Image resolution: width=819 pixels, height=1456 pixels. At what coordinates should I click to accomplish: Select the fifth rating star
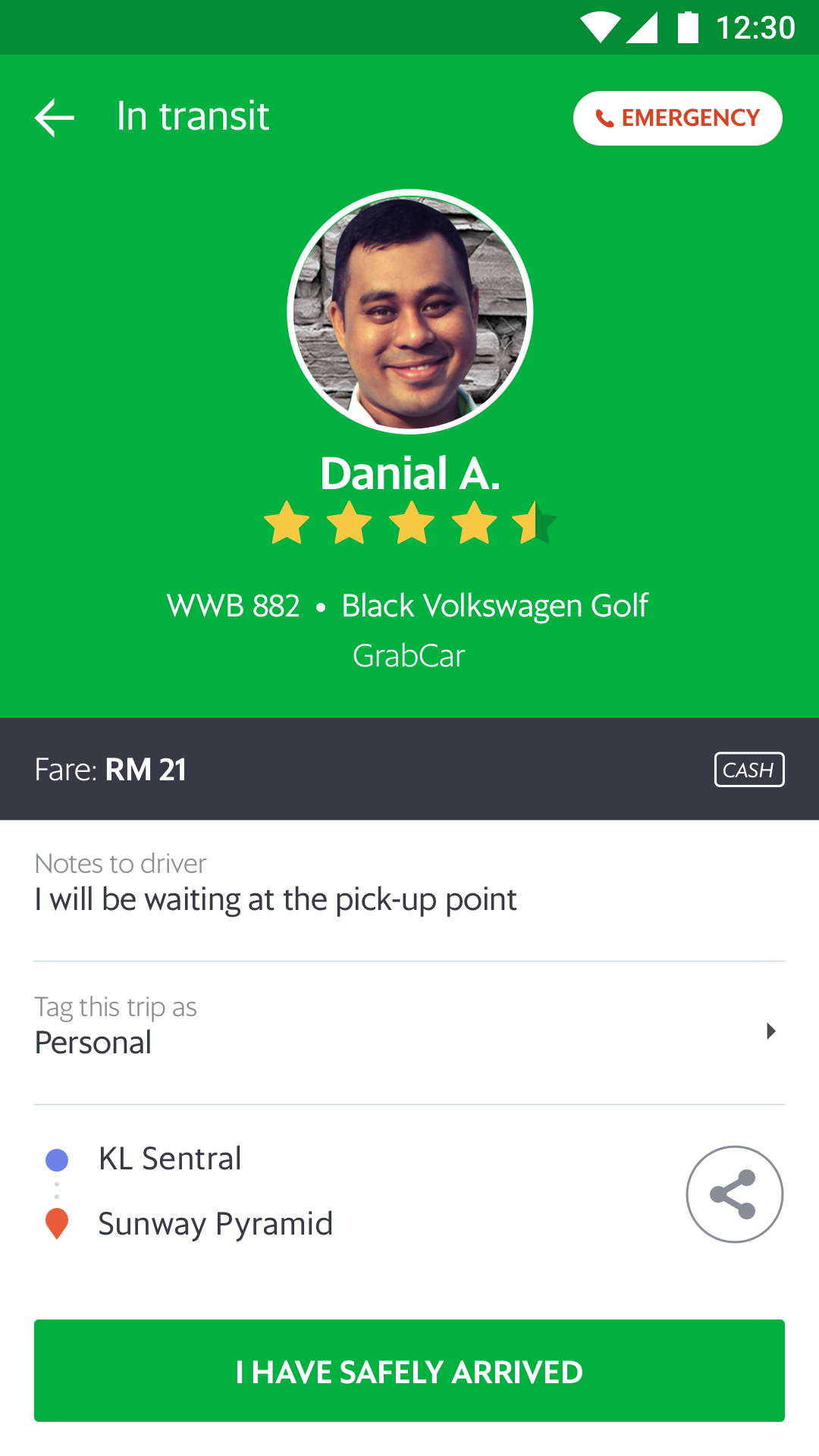point(534,521)
